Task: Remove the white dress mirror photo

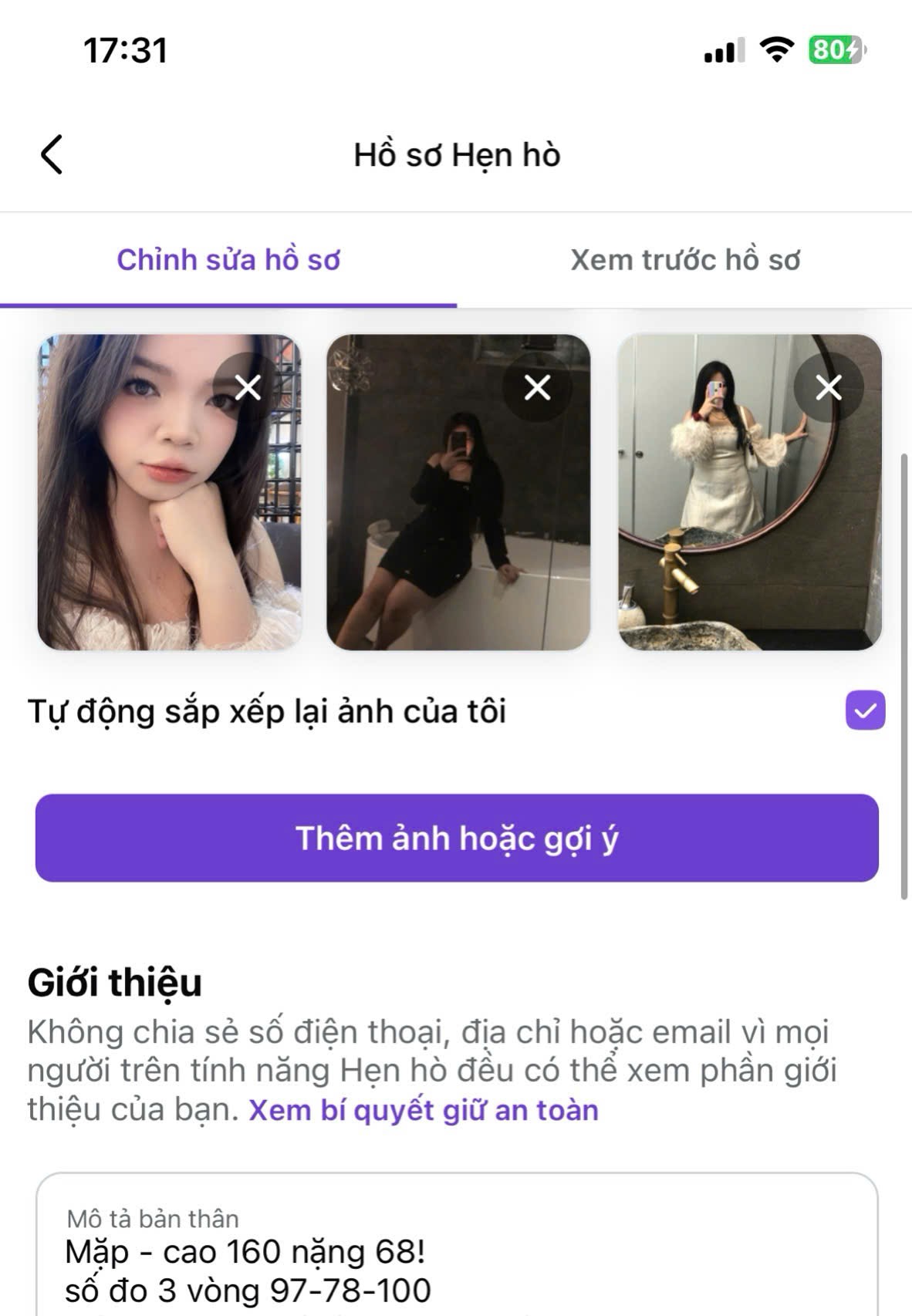Action: coord(828,387)
